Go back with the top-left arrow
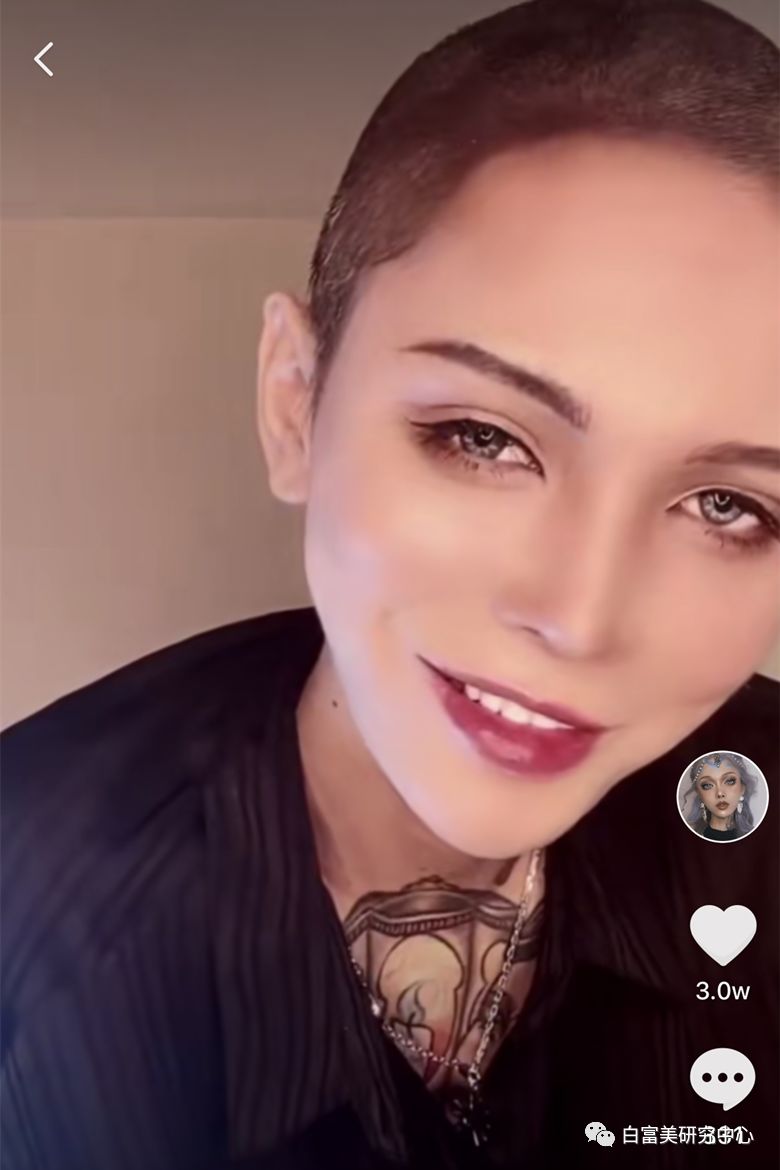The width and height of the screenshot is (780, 1170). (x=43, y=59)
